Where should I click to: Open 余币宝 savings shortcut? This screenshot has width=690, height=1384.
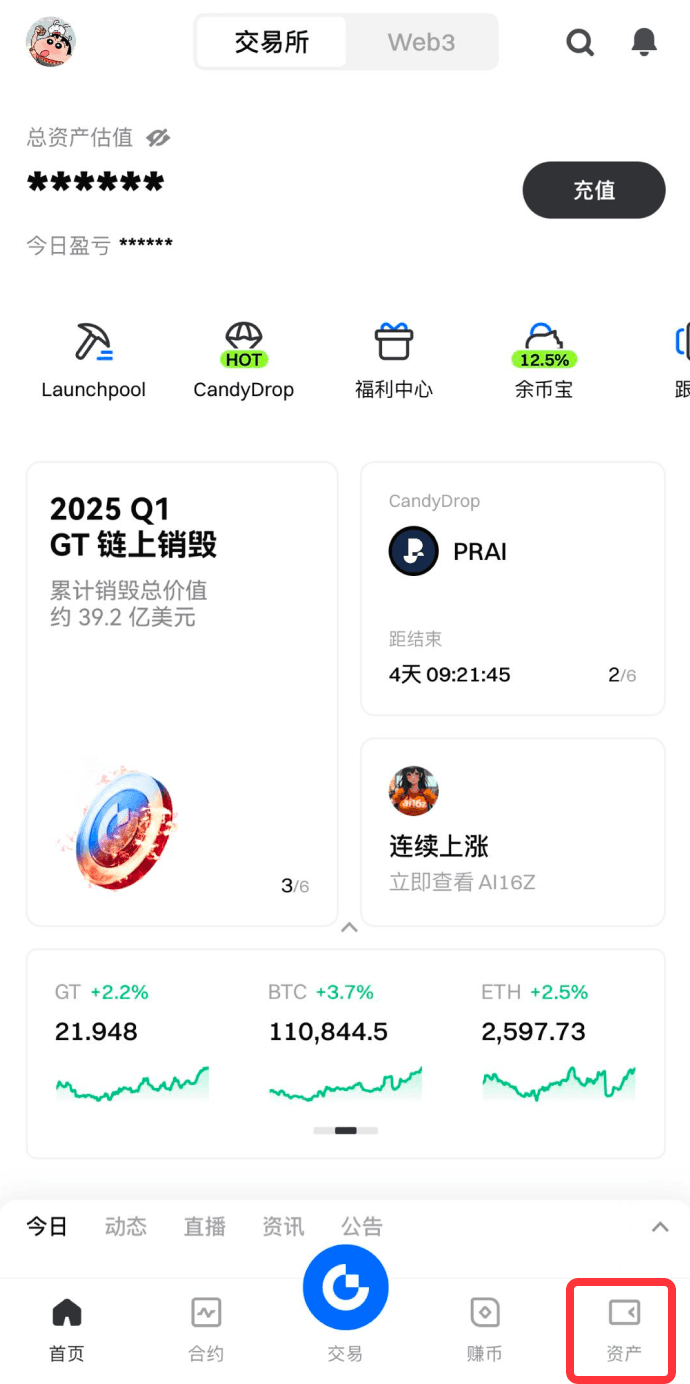point(543,360)
